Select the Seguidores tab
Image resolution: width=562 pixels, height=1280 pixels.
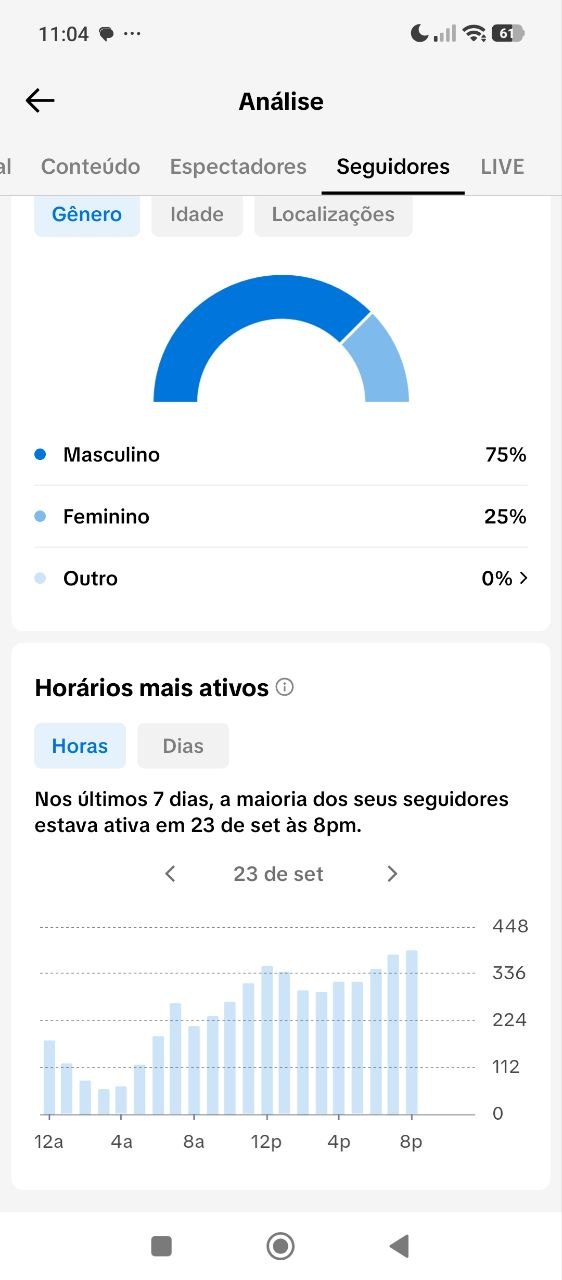pos(393,167)
